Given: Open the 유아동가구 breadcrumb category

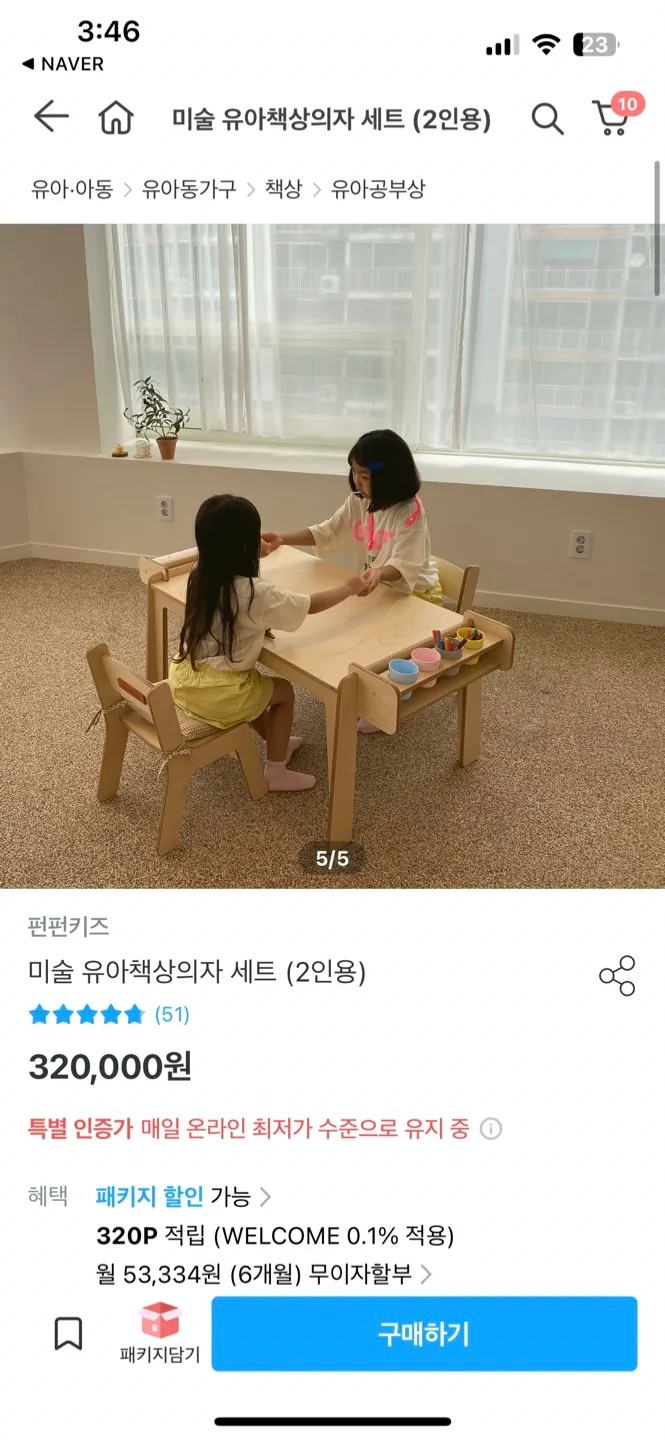Looking at the screenshot, I should 189,189.
